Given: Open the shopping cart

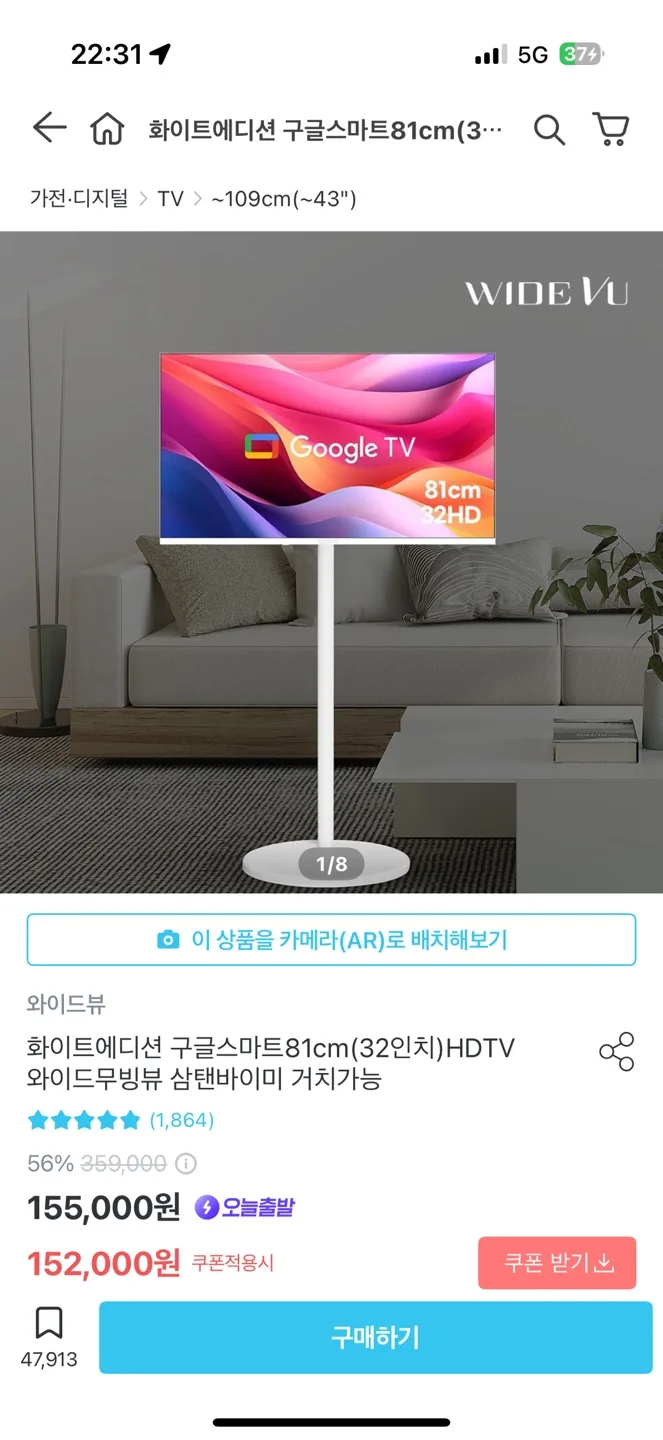Looking at the screenshot, I should (x=610, y=129).
